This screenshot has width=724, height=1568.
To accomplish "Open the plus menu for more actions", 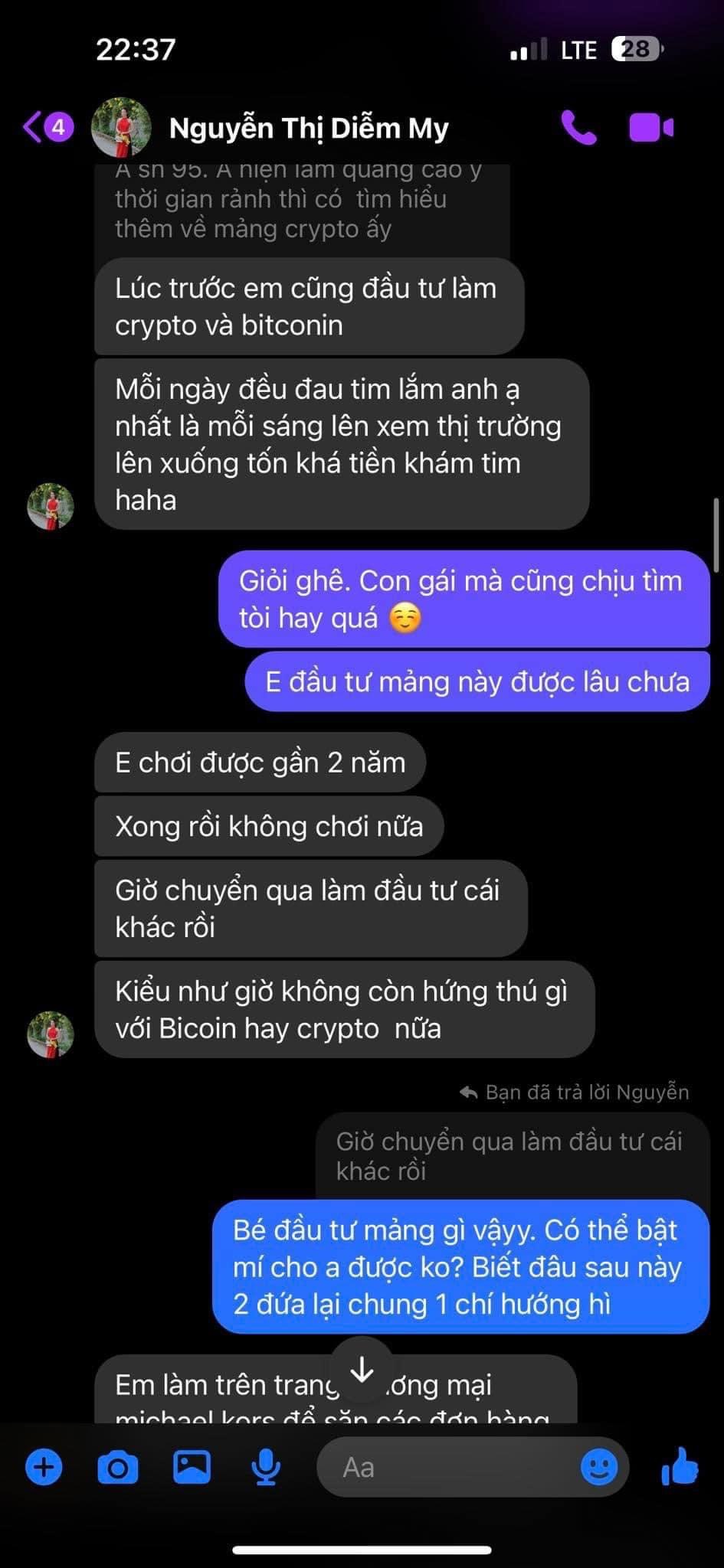I will (x=44, y=1468).
